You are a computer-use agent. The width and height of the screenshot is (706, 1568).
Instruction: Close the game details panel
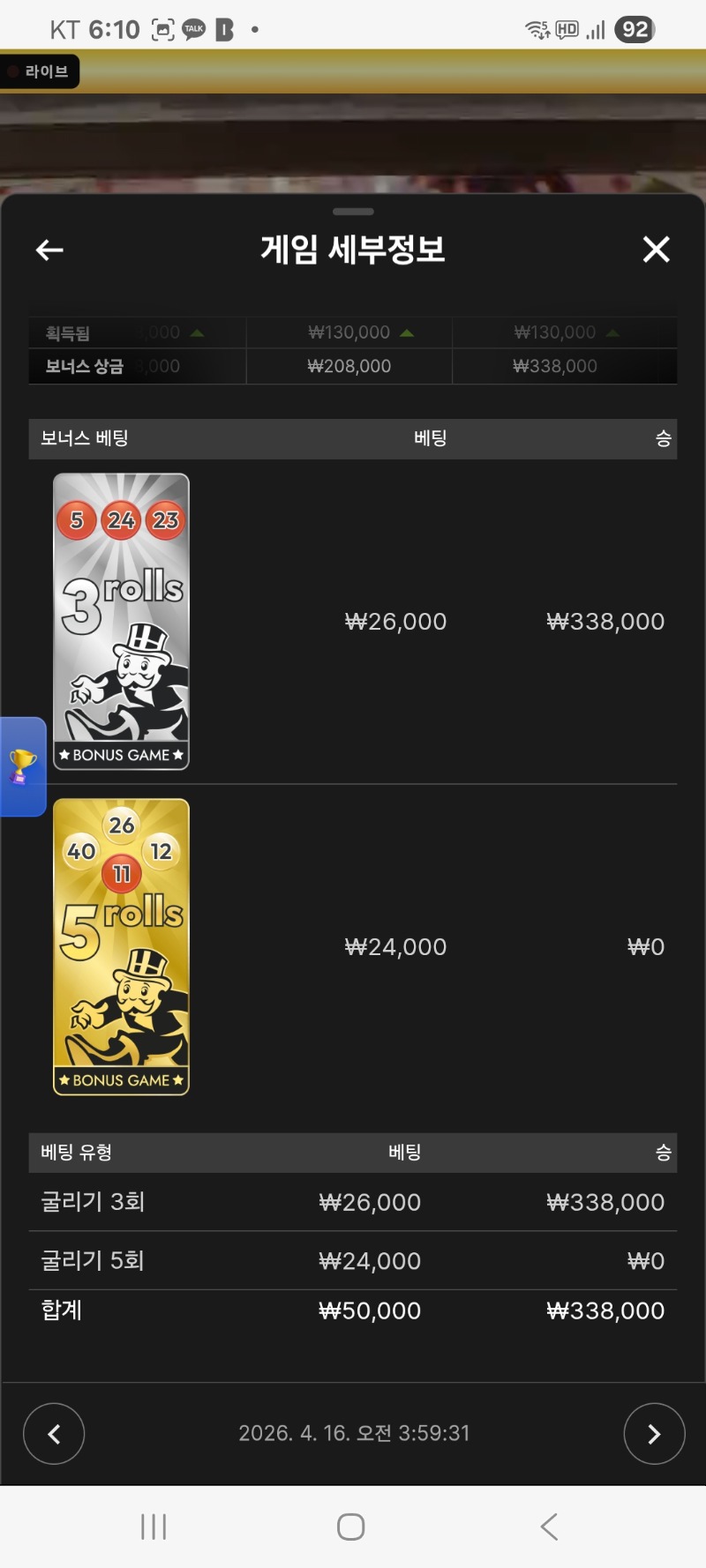[x=656, y=250]
